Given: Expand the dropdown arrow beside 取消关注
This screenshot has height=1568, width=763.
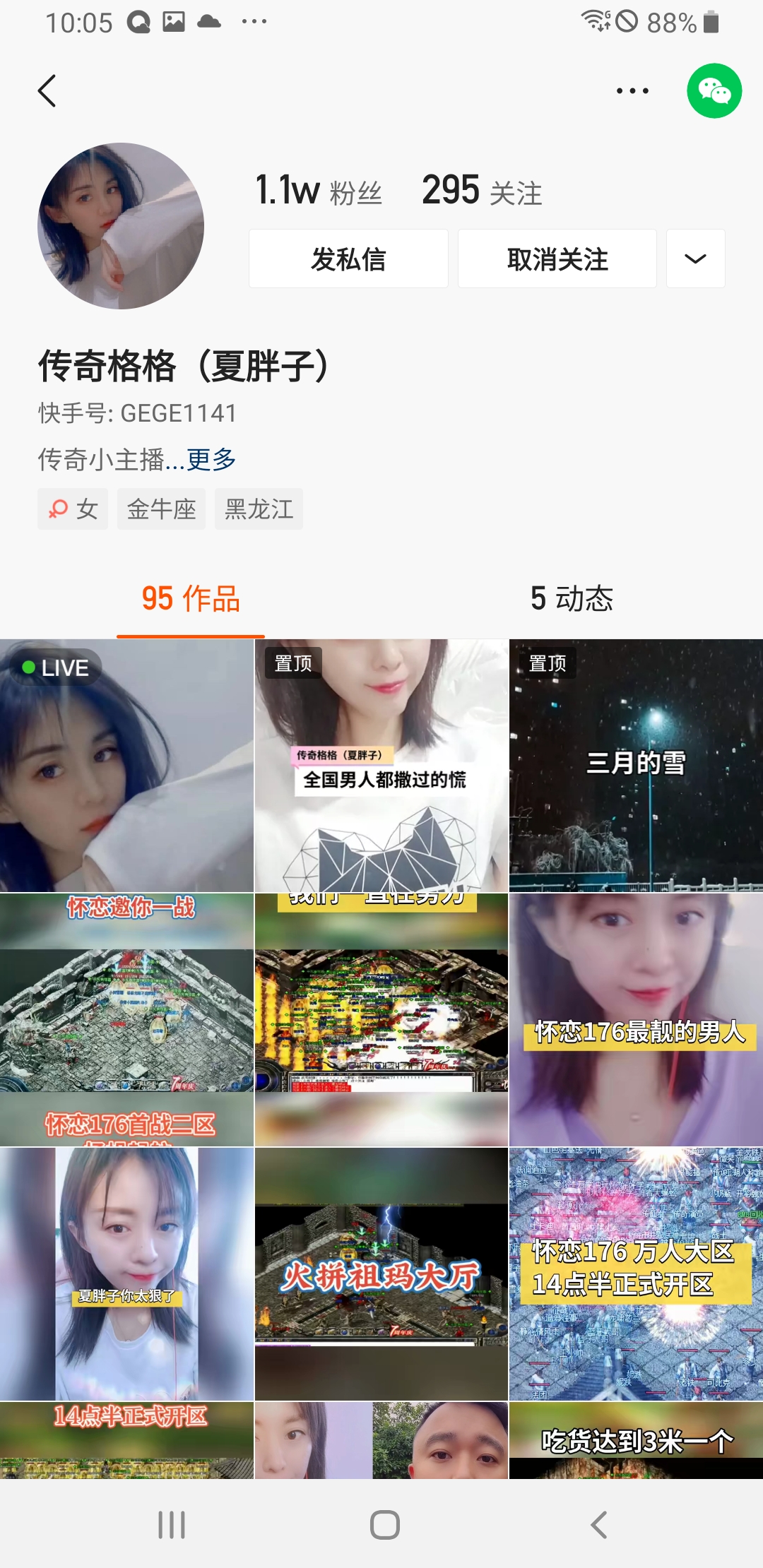Looking at the screenshot, I should (x=695, y=259).
